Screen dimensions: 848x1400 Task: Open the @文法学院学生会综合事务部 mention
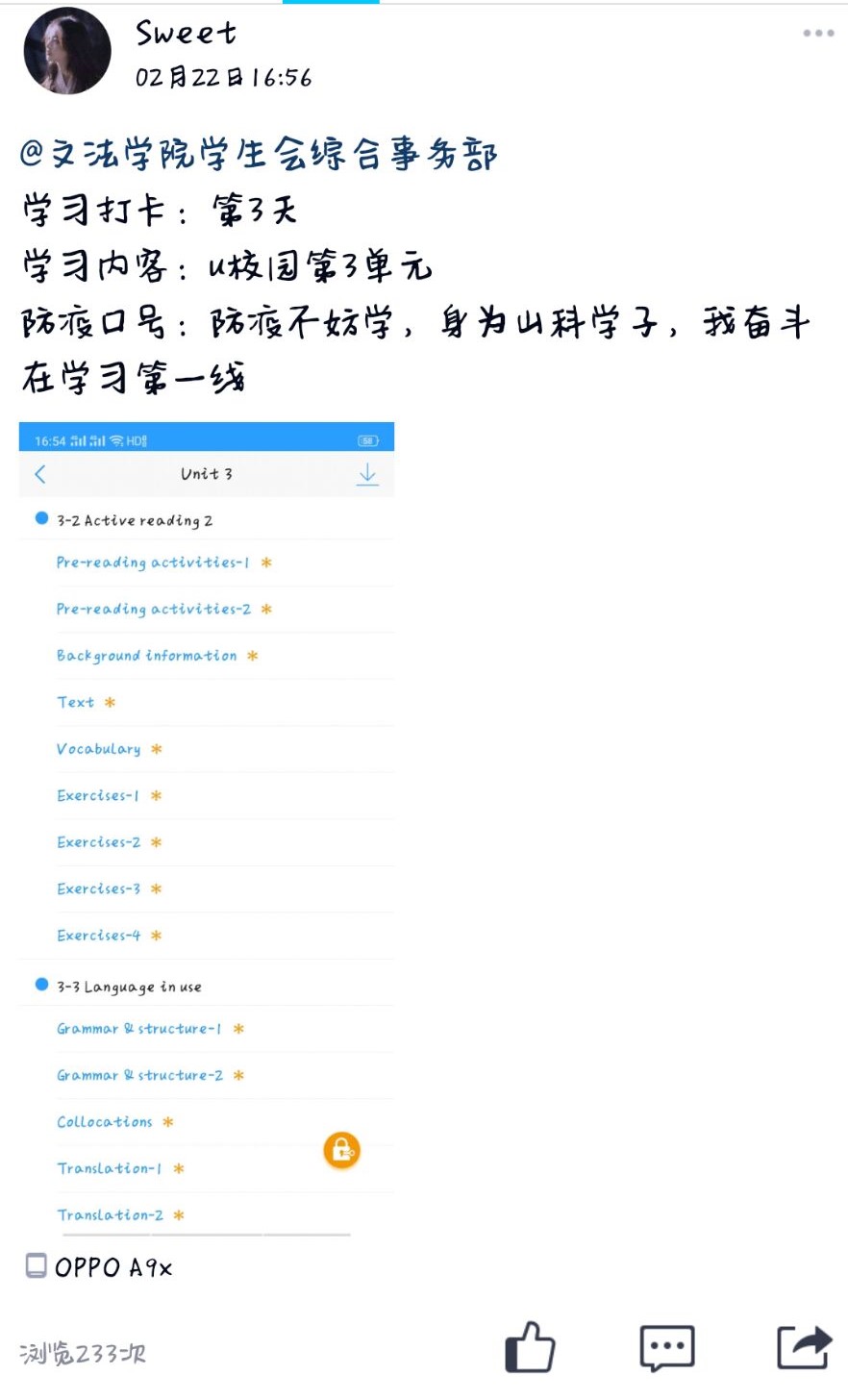258,154
